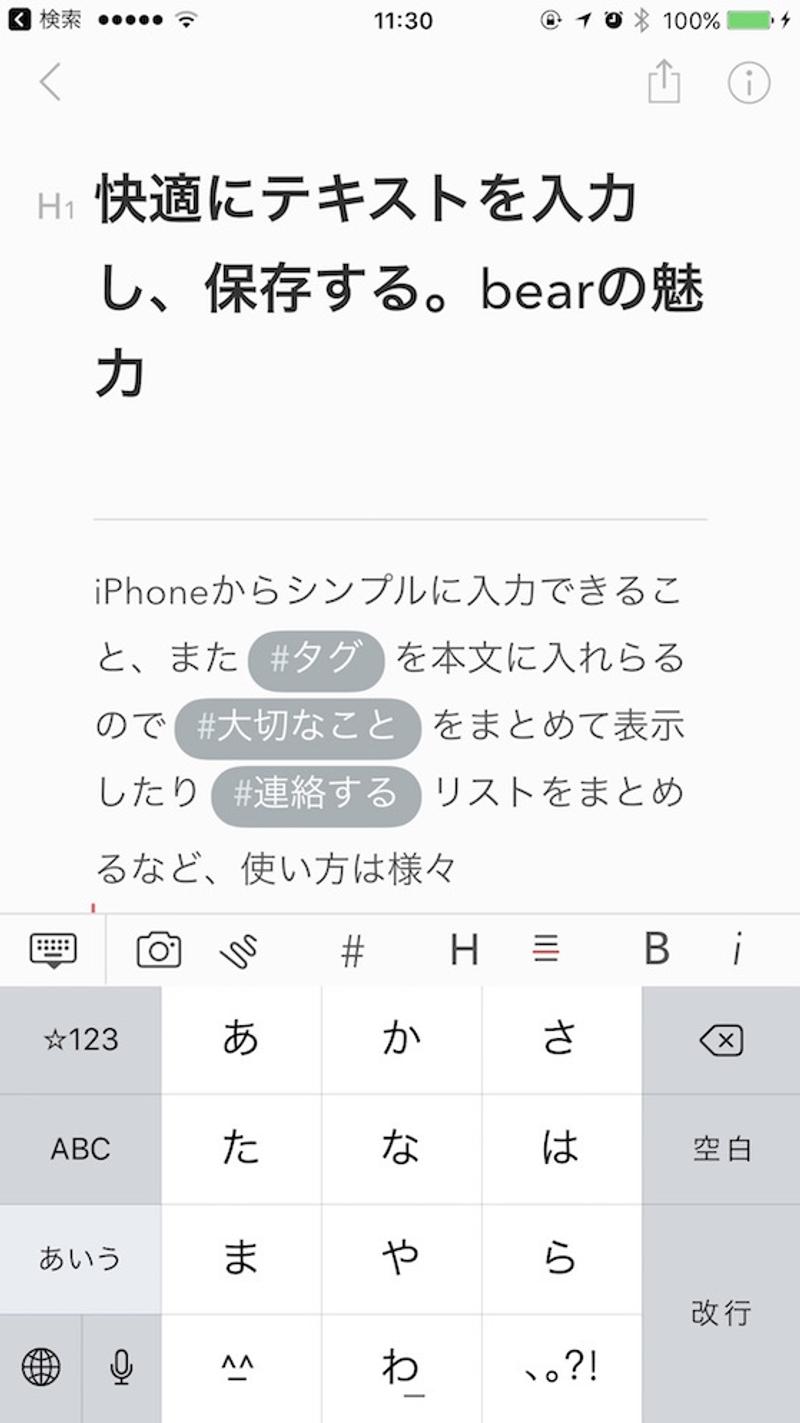The width and height of the screenshot is (800, 1423).
Task: Tap the backspace key on the keyboard
Action: (x=720, y=1041)
